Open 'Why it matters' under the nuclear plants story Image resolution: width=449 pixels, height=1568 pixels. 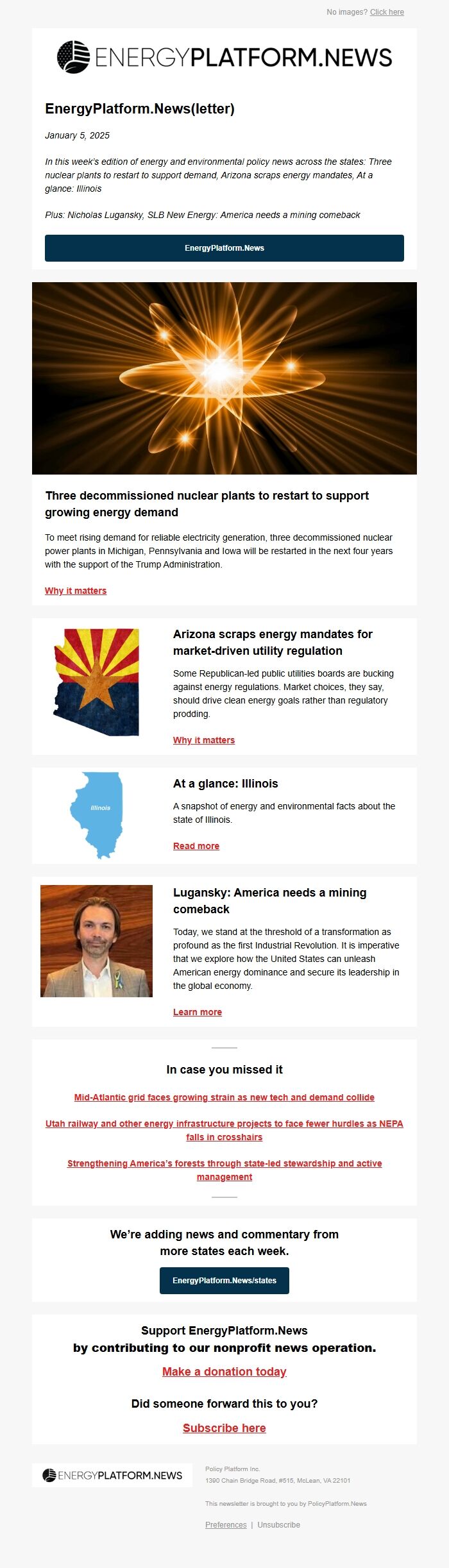pyautogui.click(x=76, y=591)
